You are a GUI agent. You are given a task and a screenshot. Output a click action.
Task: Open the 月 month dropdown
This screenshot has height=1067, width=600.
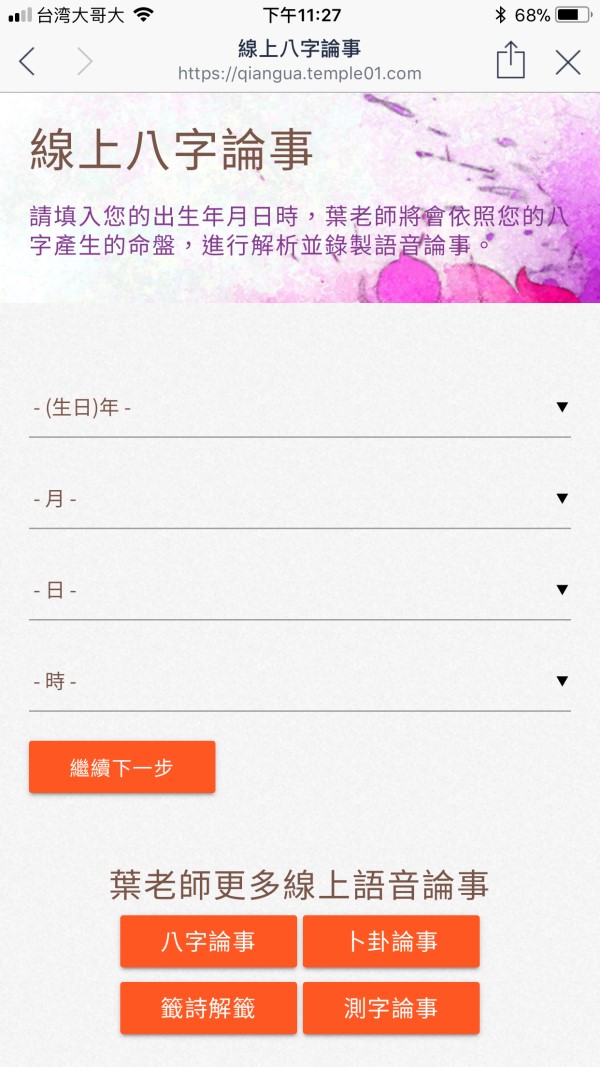300,499
